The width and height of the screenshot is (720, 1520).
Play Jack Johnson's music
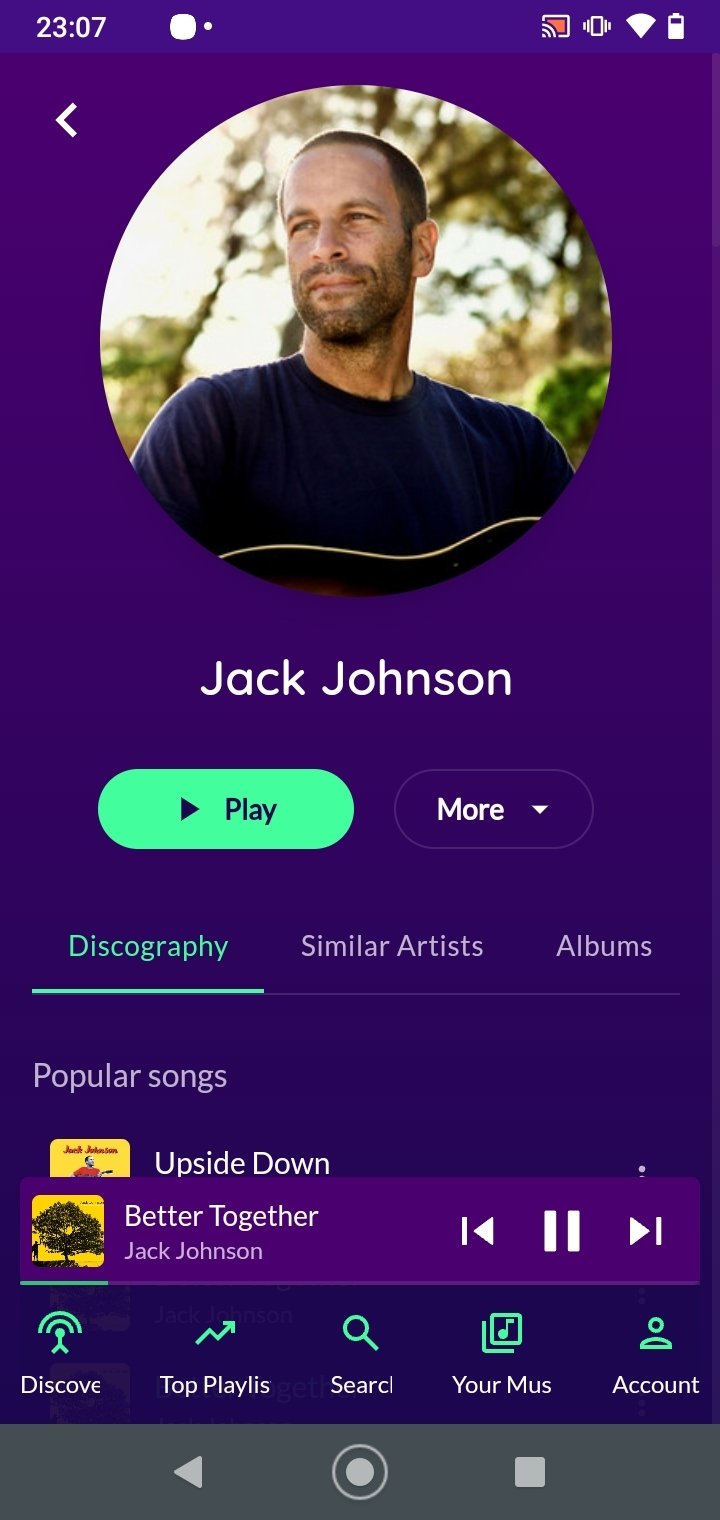(x=226, y=809)
